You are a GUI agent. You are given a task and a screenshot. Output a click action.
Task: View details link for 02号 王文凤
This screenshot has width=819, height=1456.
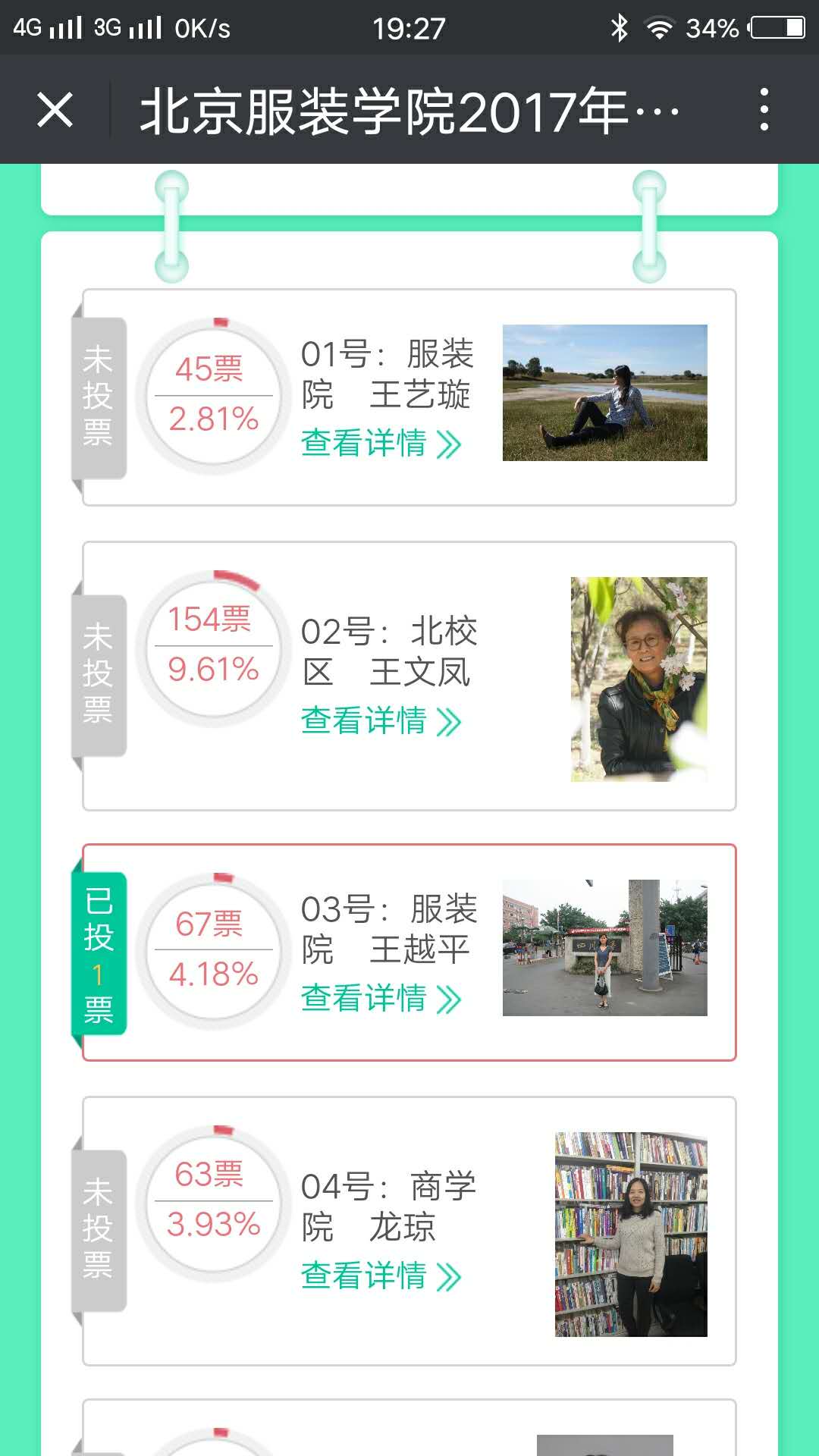[381, 721]
